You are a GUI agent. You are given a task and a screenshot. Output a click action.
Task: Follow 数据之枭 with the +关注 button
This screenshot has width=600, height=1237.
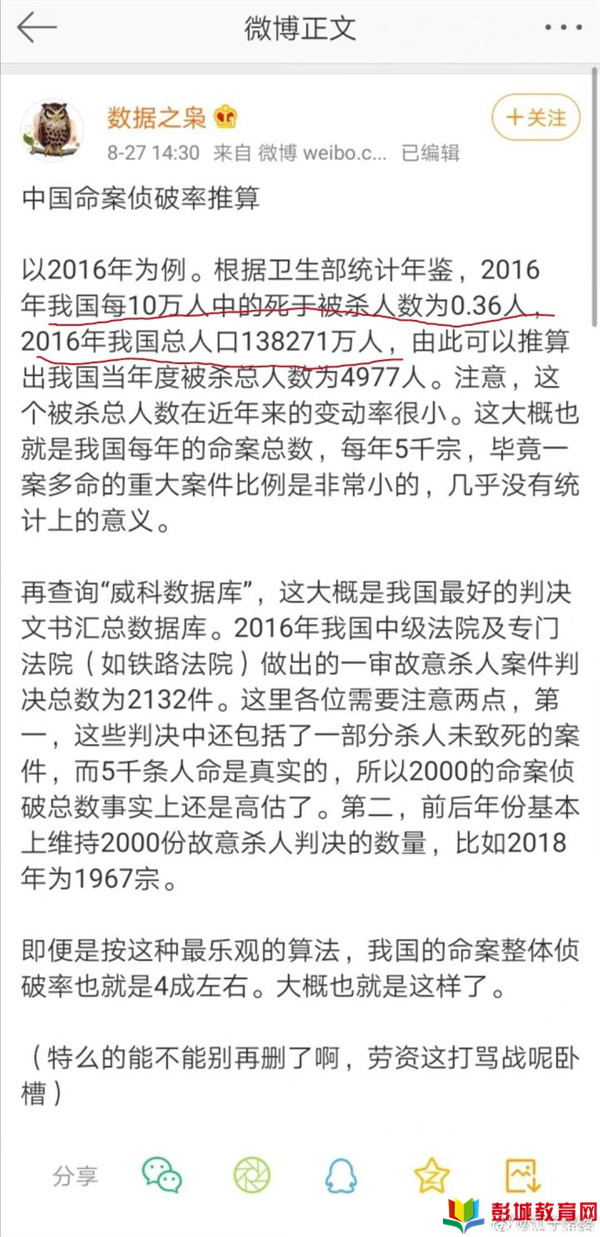pos(536,118)
